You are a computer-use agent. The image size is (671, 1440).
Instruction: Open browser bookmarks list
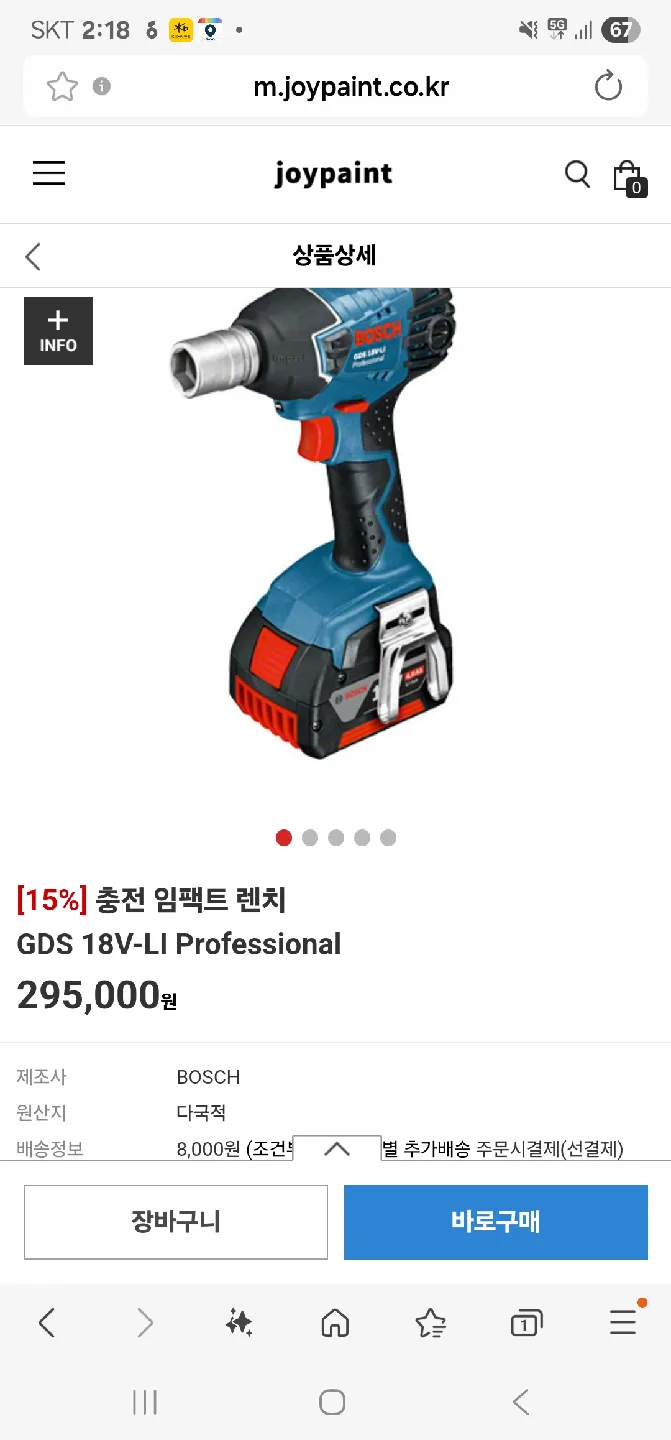coord(430,1324)
